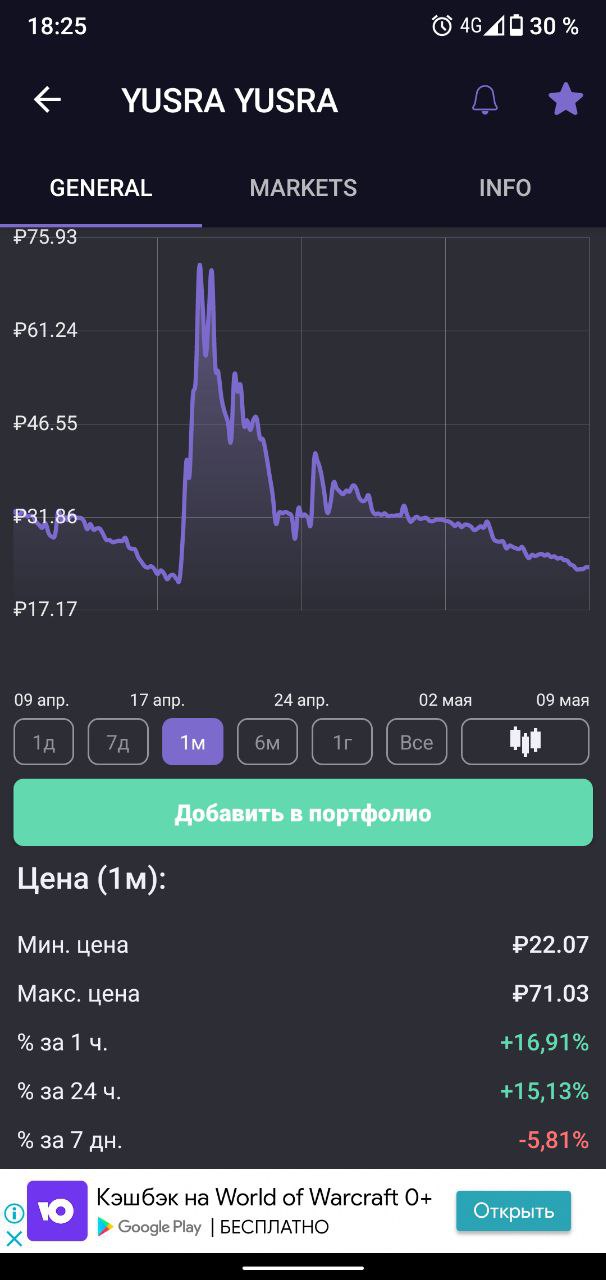606x1280 pixels.
Task: Set chart range to 1г
Action: coord(342,742)
